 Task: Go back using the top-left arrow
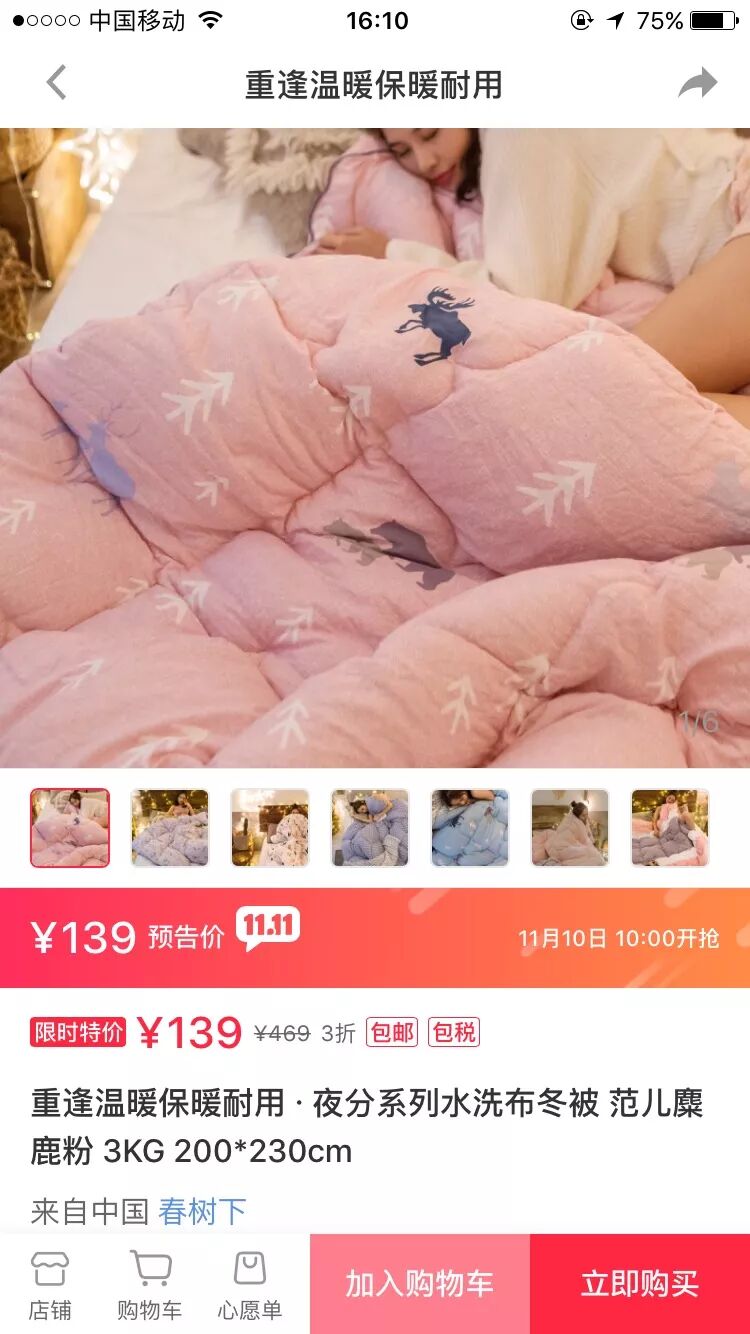tap(56, 84)
